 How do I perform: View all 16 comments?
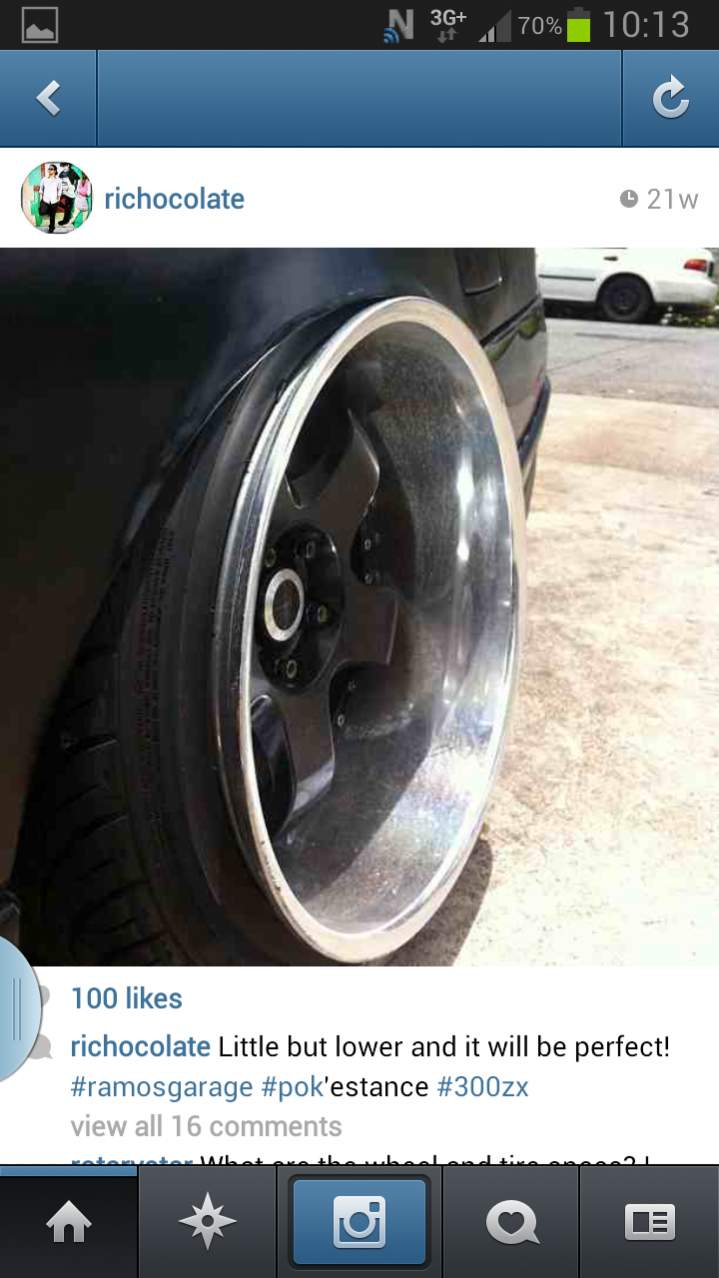click(x=205, y=1126)
